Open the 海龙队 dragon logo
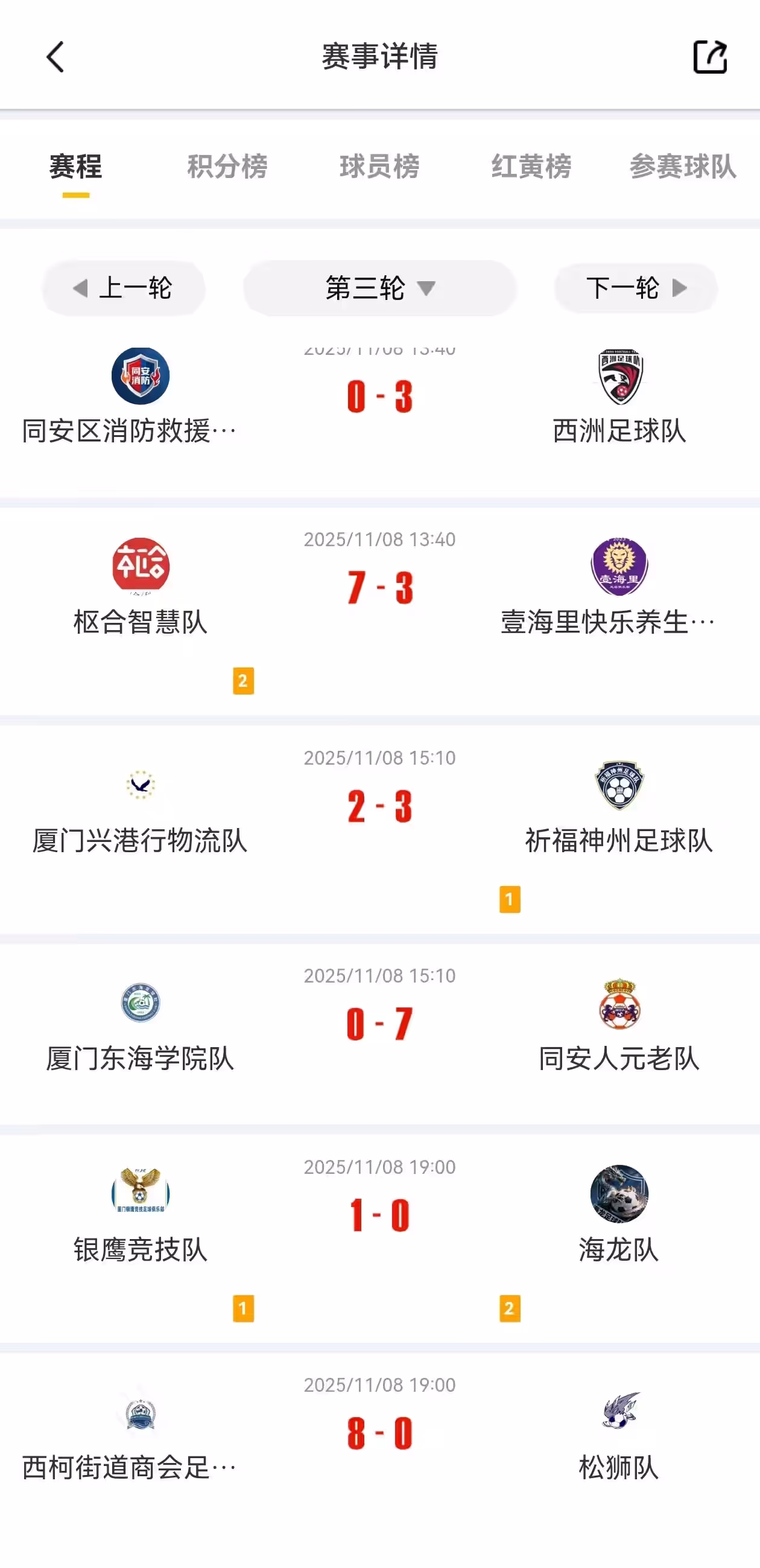760x1568 pixels. tap(618, 1196)
